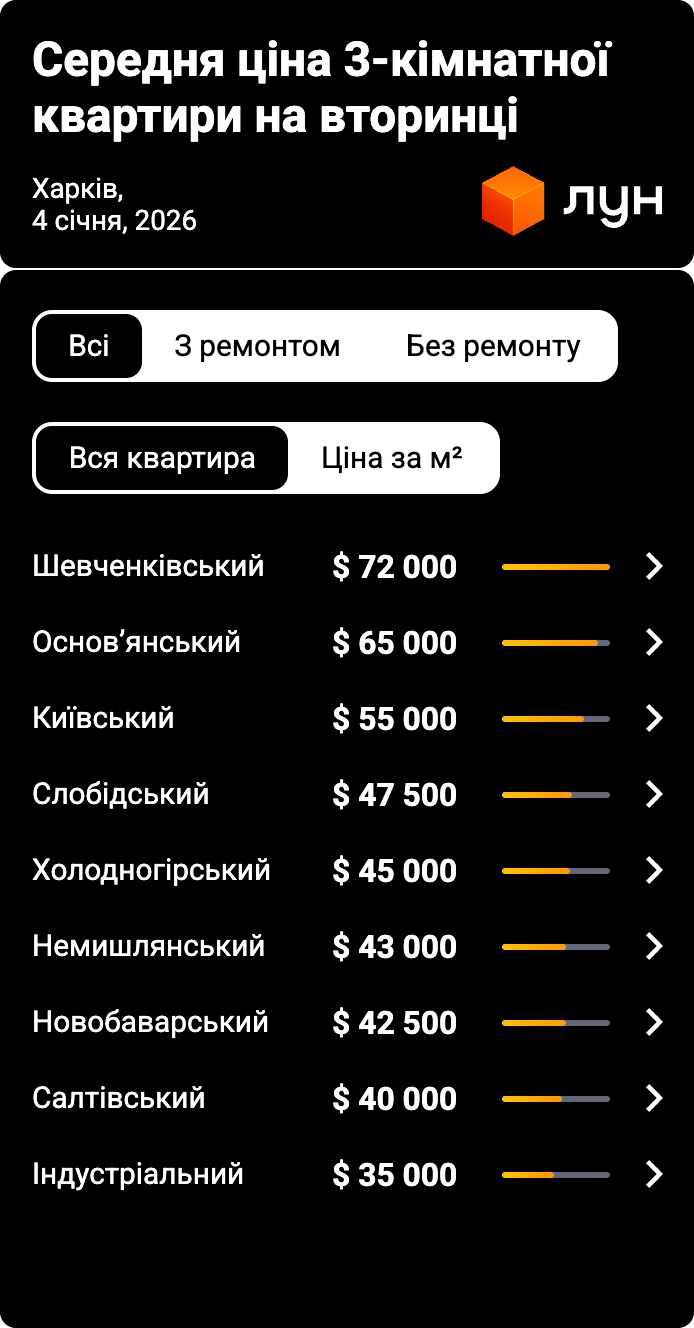Switch to the 'Без ремонту' segment
Viewport: 694px width, 1328px height.
[x=493, y=346]
